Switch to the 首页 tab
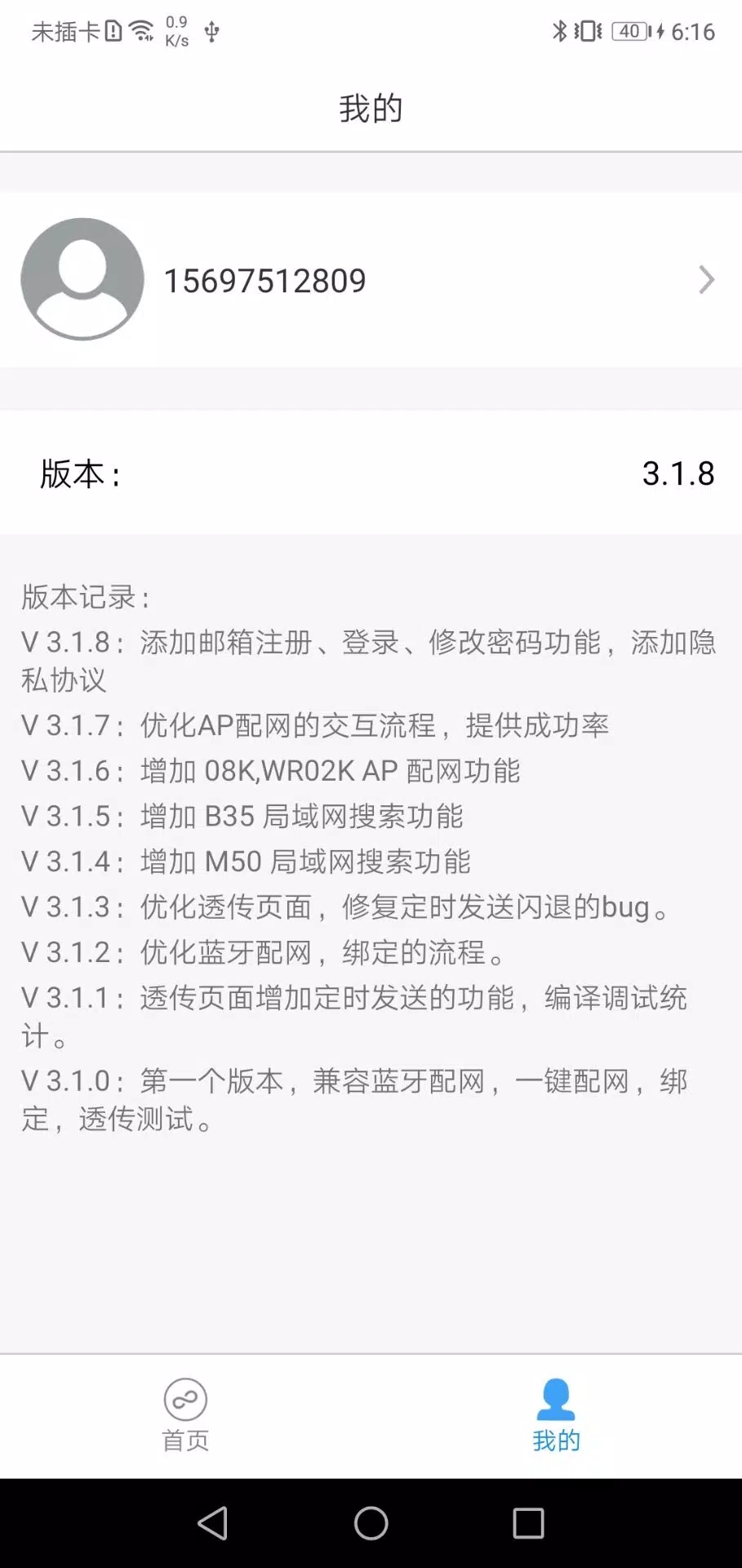Image resolution: width=742 pixels, height=1568 pixels. (185, 1416)
